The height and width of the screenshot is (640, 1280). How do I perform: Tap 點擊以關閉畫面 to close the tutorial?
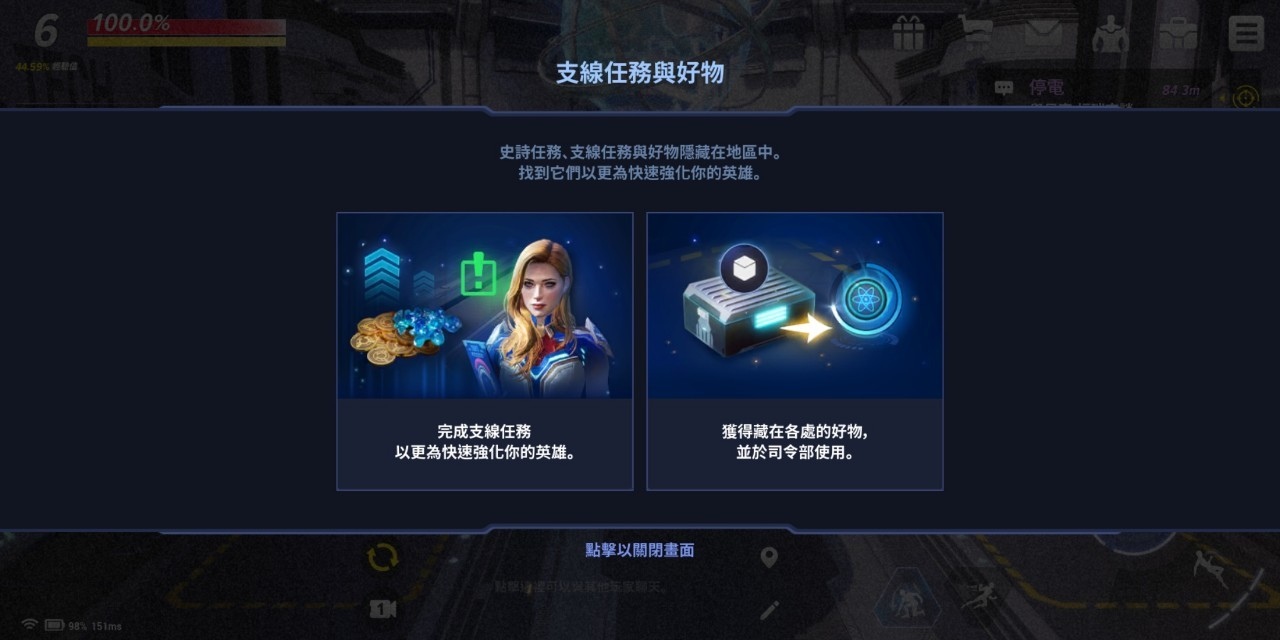[x=640, y=550]
